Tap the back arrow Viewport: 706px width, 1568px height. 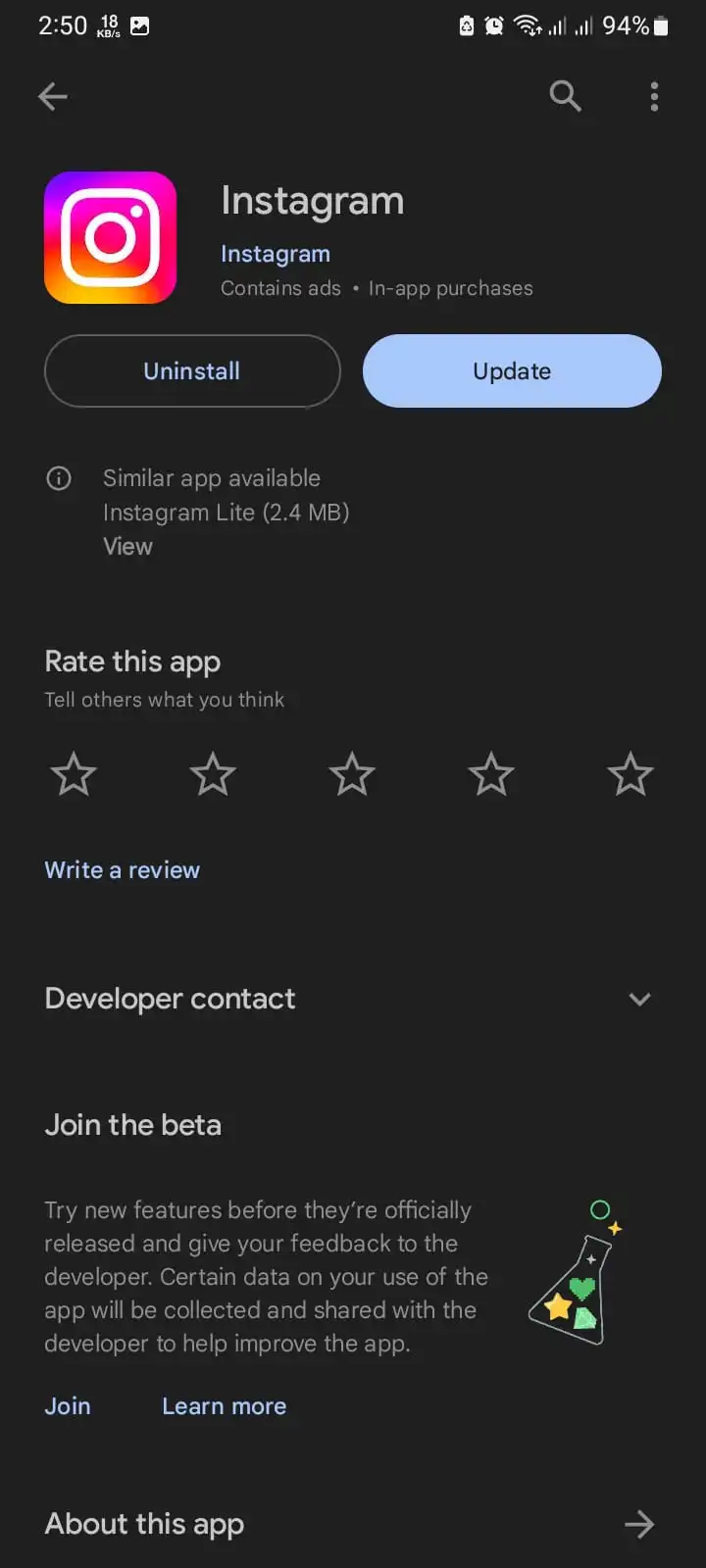(x=52, y=96)
